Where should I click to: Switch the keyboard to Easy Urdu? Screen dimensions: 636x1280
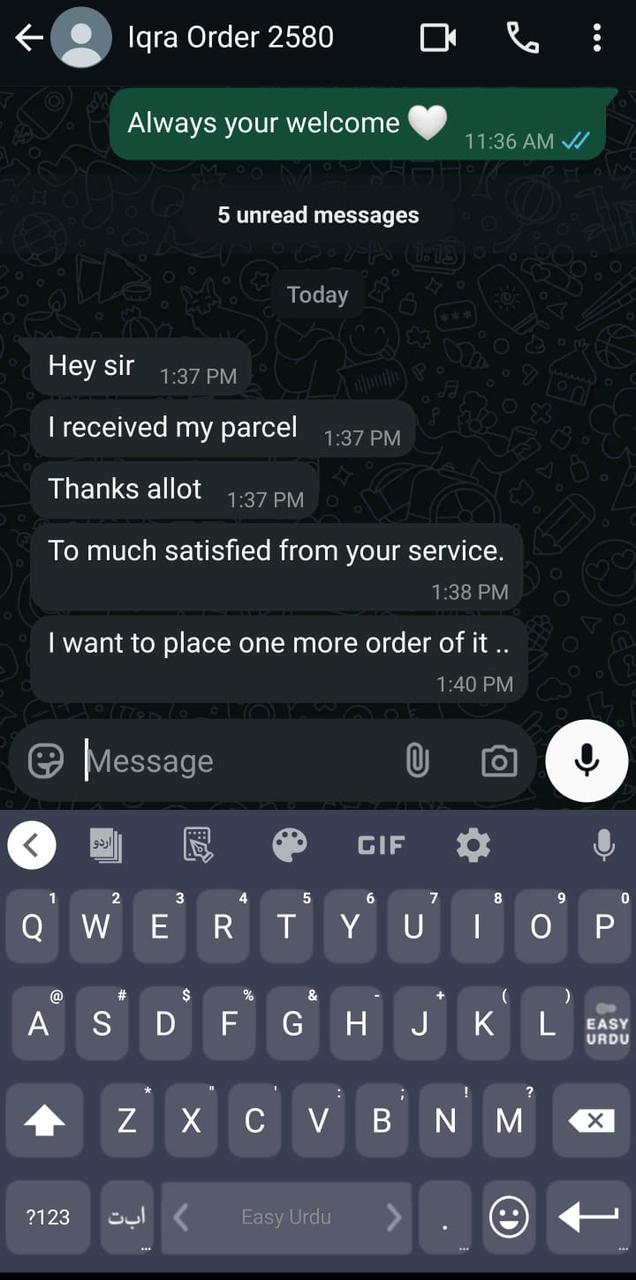pyautogui.click(x=606, y=1024)
